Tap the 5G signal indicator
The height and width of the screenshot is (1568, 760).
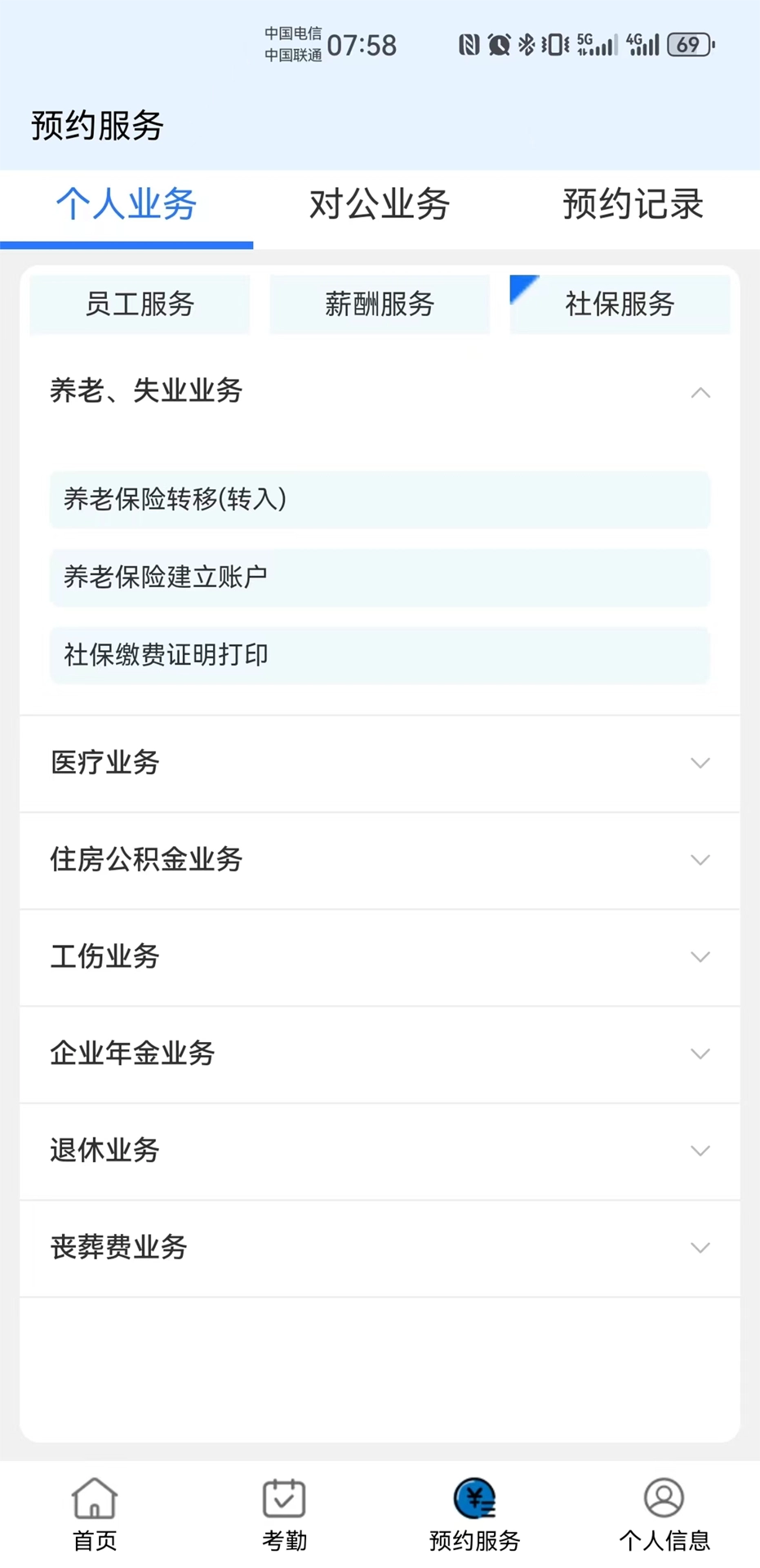592,45
